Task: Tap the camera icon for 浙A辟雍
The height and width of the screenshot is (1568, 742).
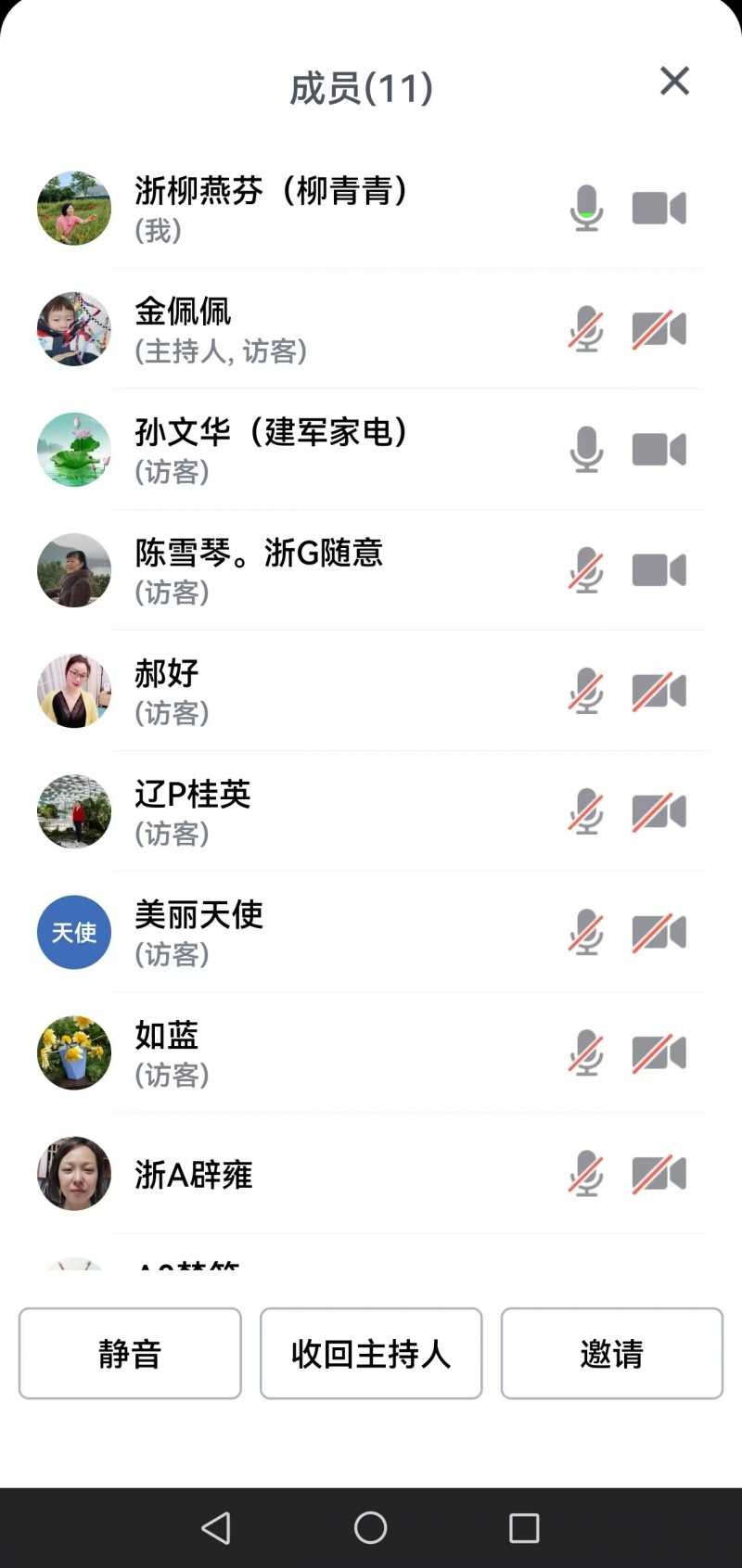Action: point(659,1173)
